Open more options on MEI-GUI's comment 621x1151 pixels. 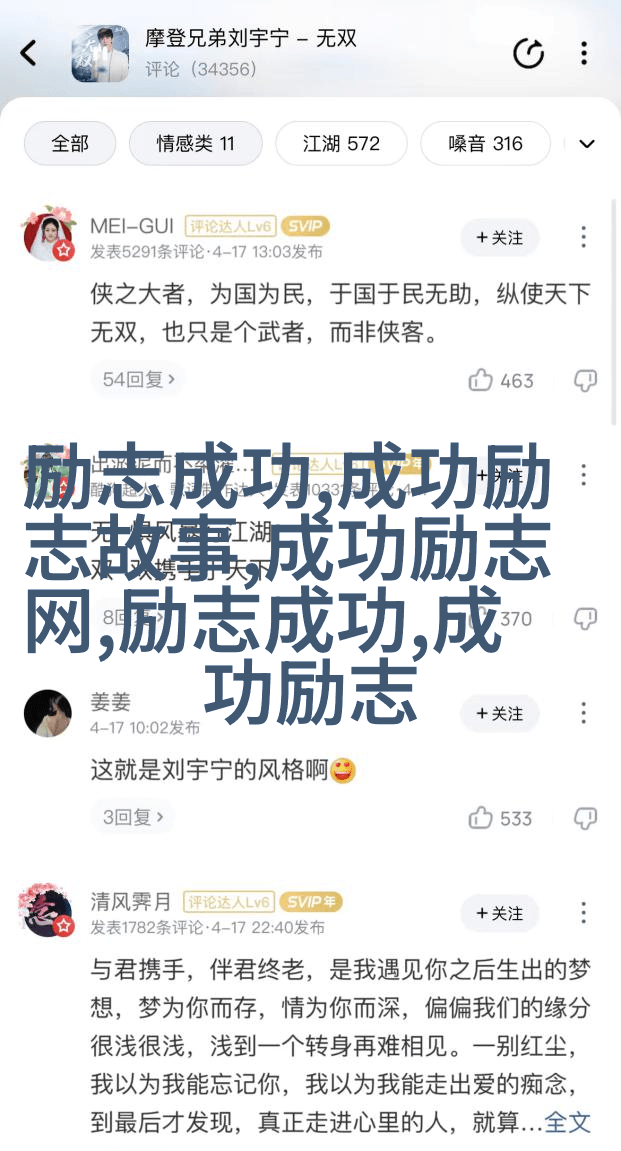[x=584, y=237]
